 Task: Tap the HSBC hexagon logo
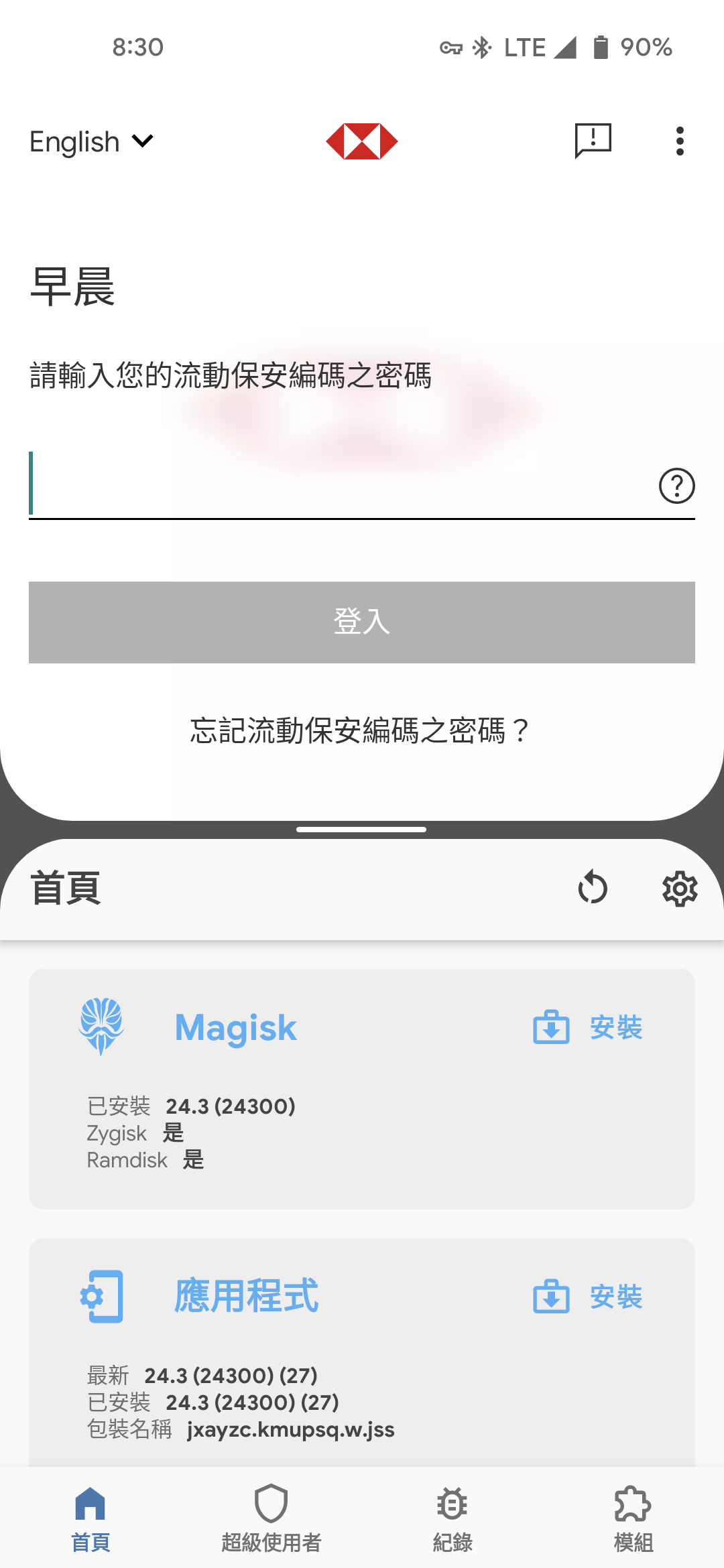click(361, 141)
